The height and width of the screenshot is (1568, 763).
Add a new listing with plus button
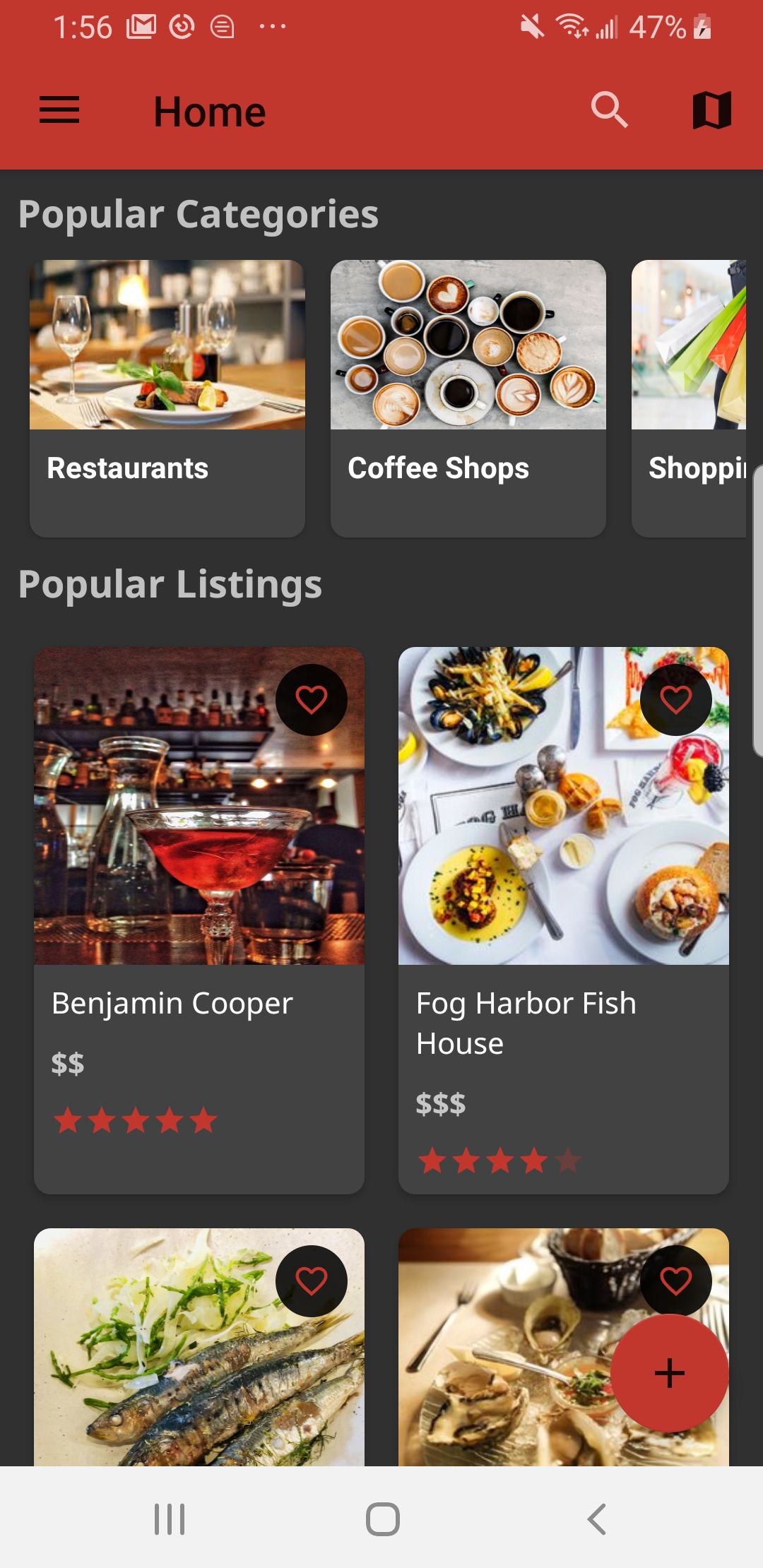pyautogui.click(x=669, y=1373)
